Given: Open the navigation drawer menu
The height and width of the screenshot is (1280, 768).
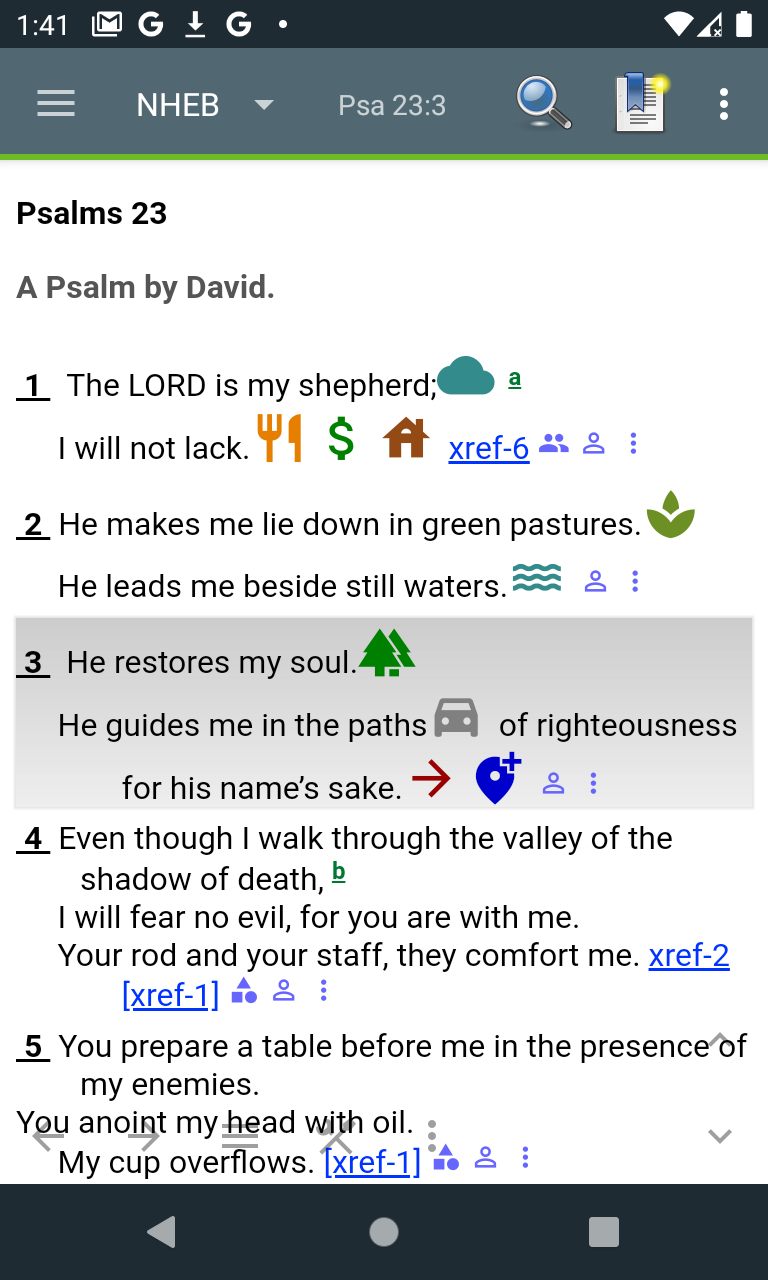Looking at the screenshot, I should click(56, 104).
